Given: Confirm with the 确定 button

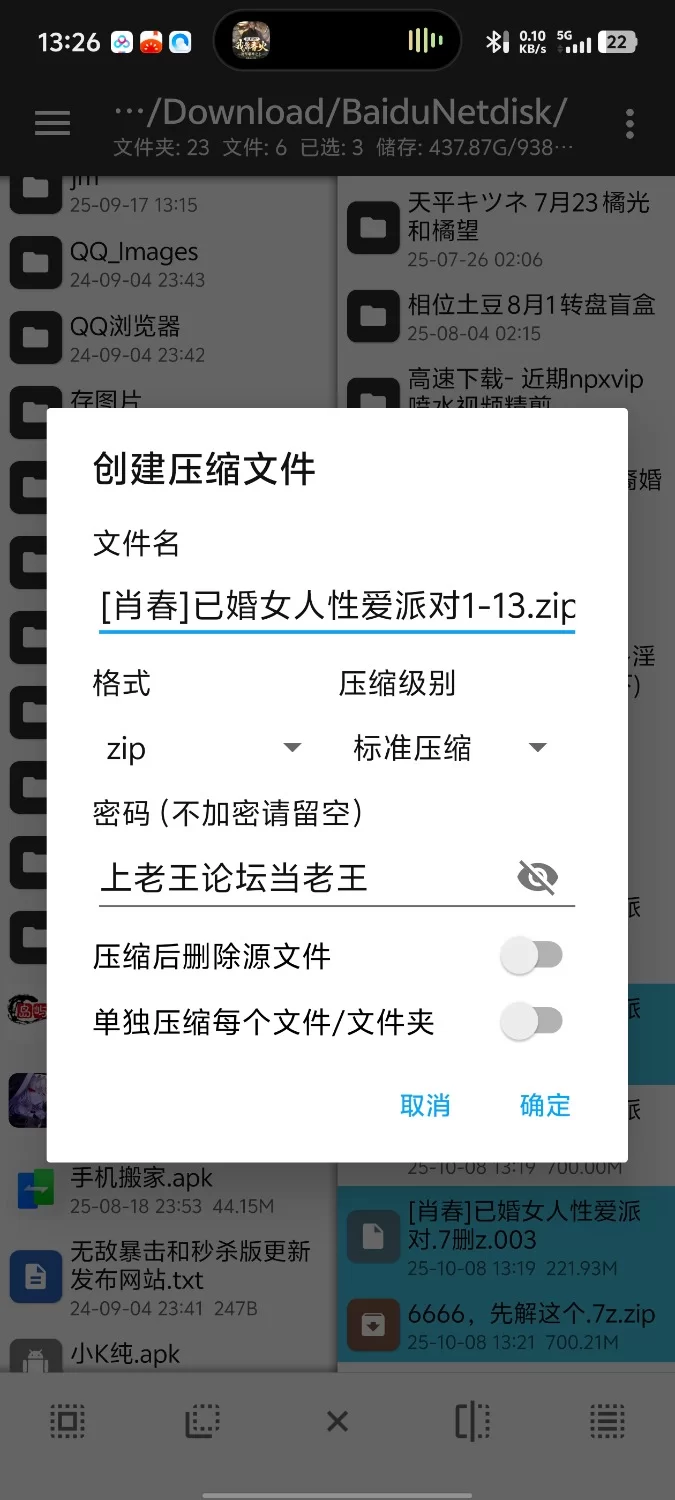Looking at the screenshot, I should click(x=545, y=1105).
